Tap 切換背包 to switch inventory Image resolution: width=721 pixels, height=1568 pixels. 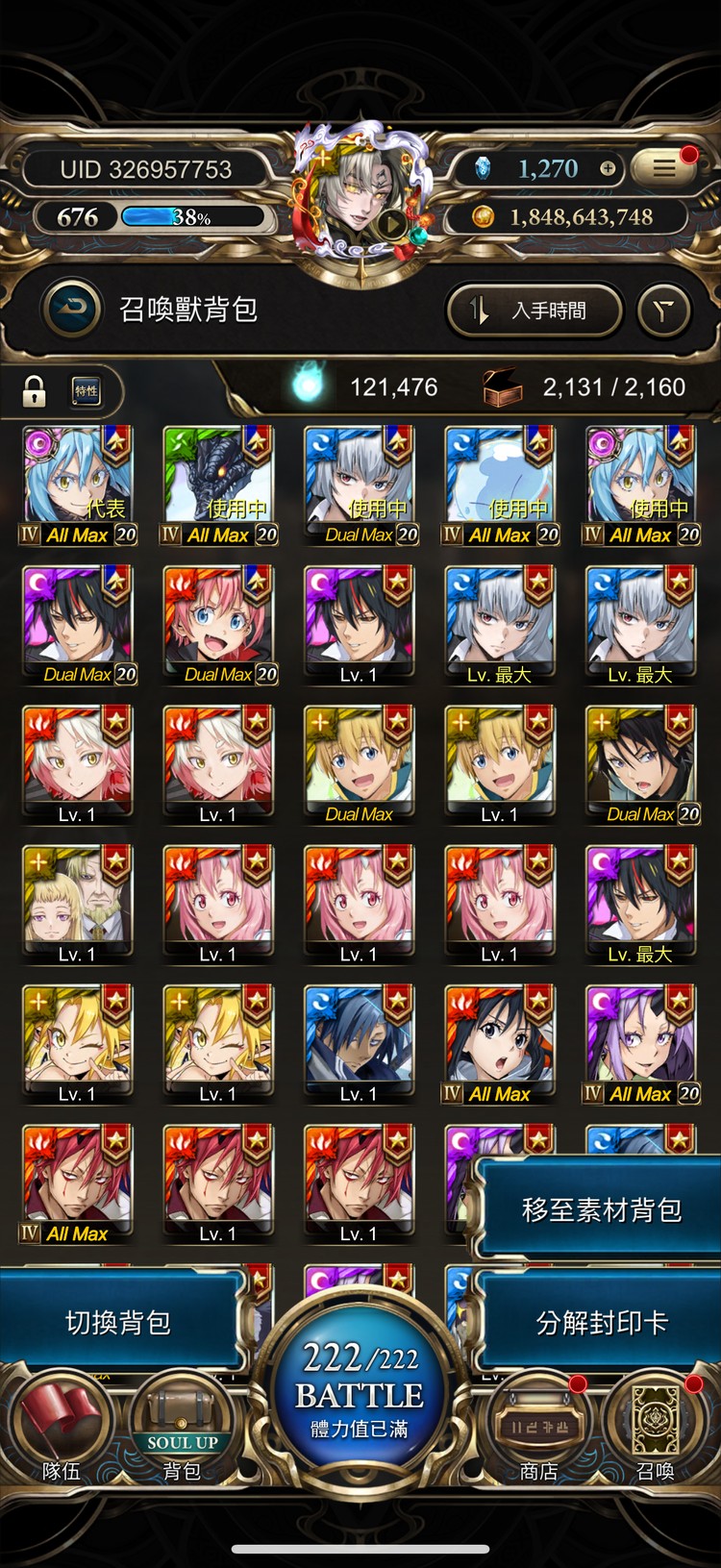point(118,1323)
